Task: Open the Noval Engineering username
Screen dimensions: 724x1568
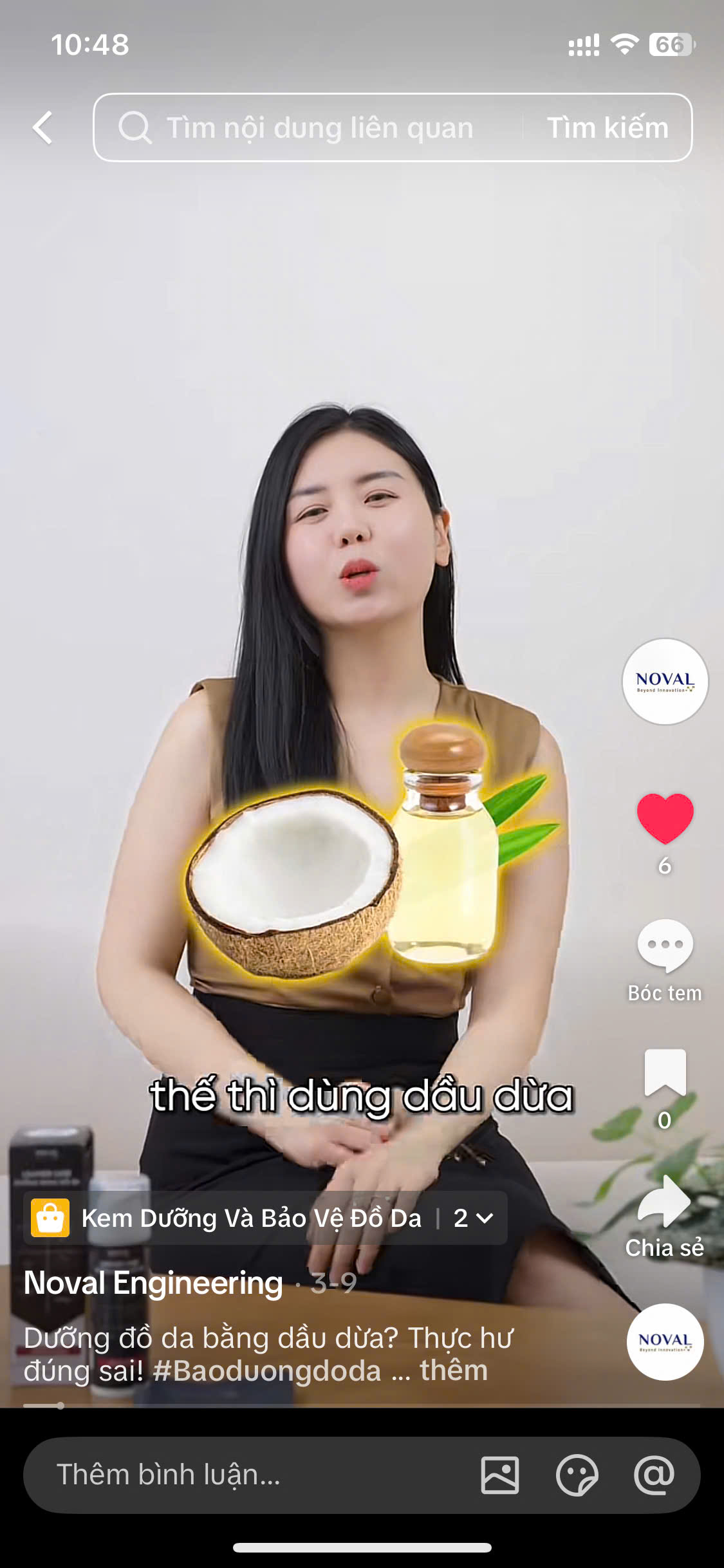Action: point(153,1283)
